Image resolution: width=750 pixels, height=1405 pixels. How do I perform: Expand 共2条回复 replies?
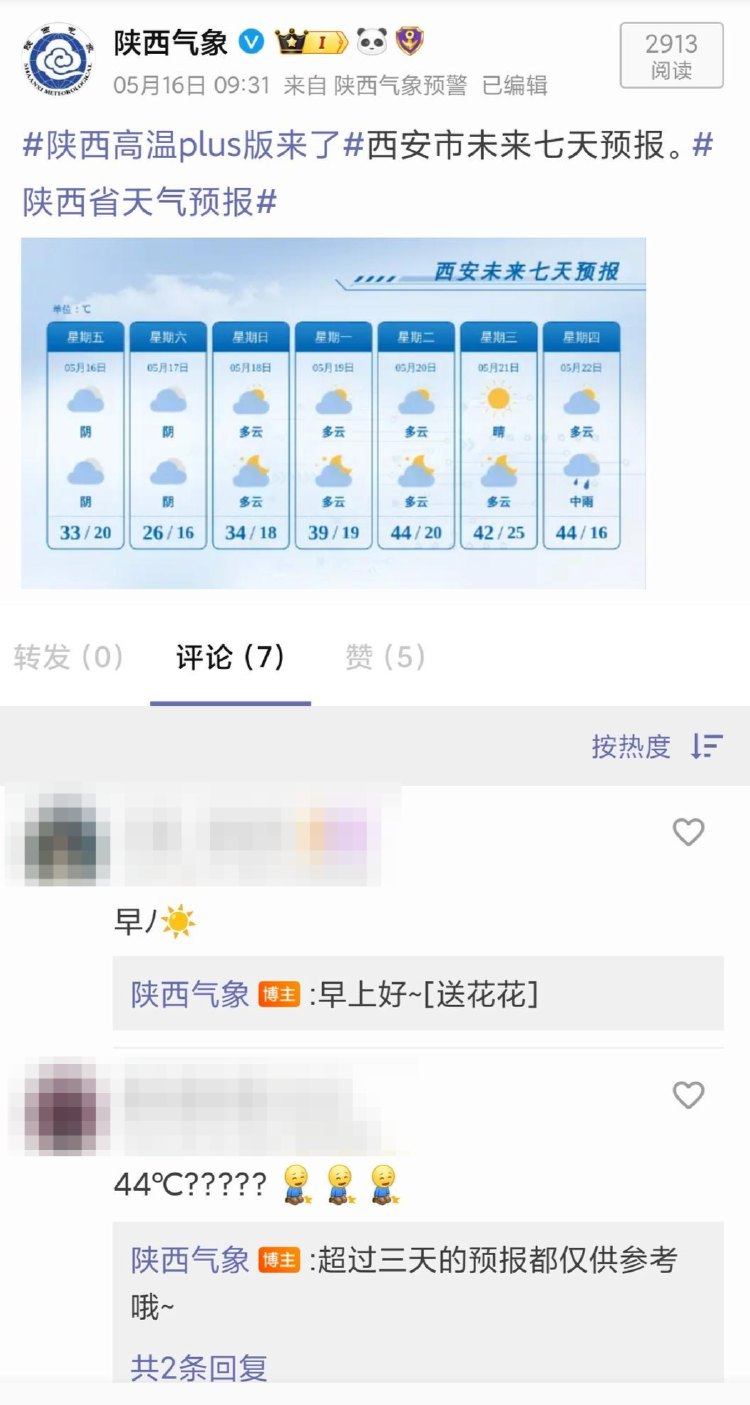199,1368
